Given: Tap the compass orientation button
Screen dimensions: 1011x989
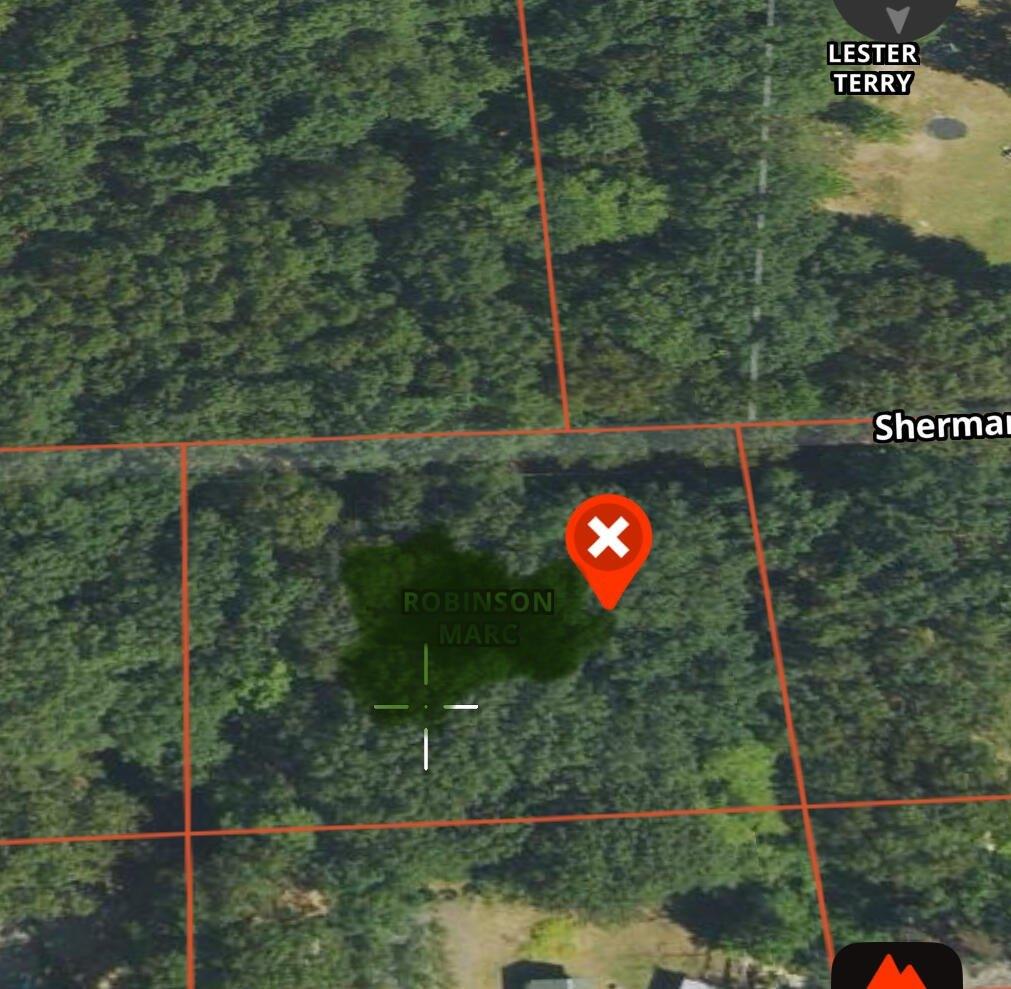Looking at the screenshot, I should point(896,15).
